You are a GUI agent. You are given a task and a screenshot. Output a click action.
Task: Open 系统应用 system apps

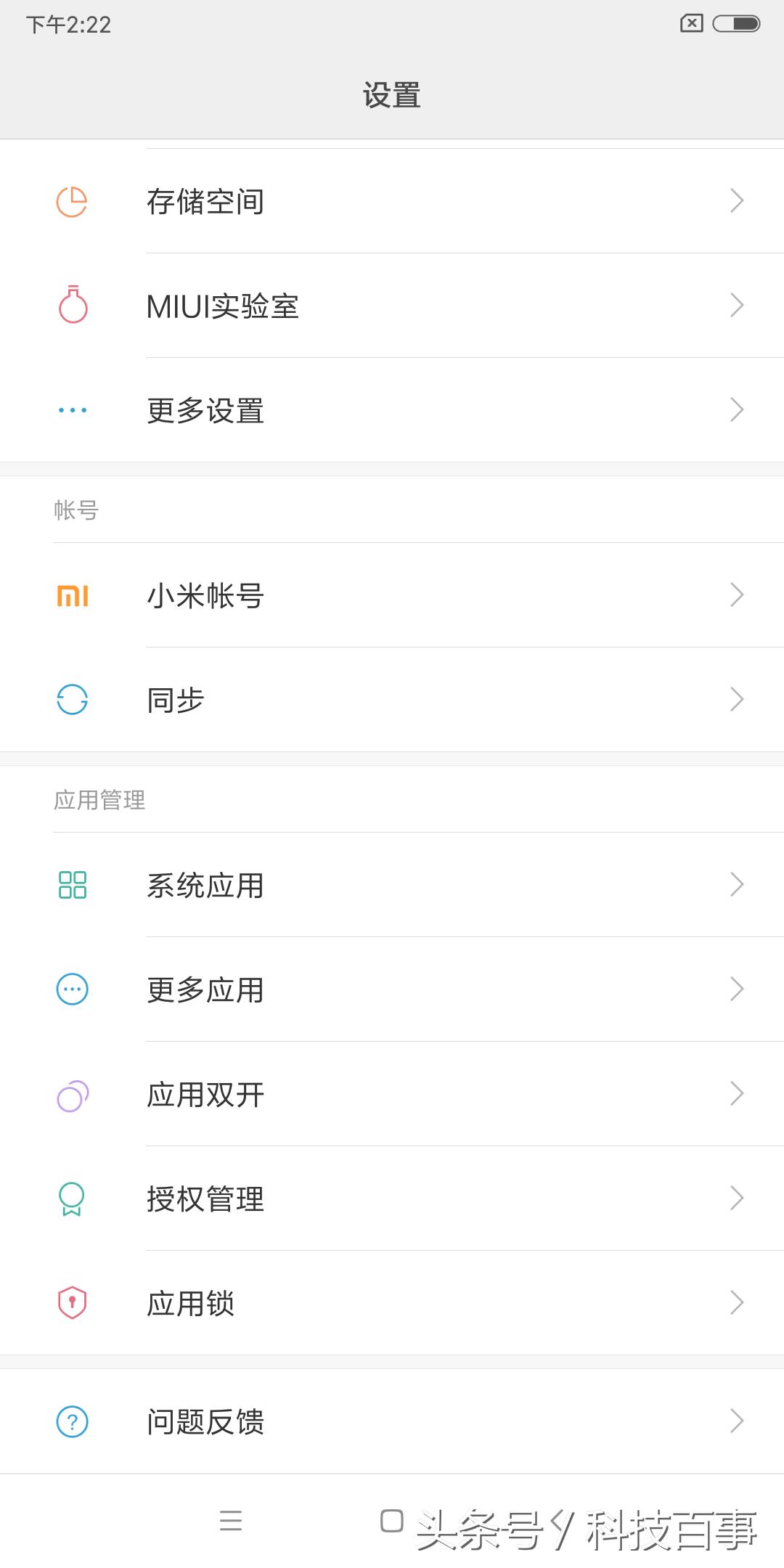tap(392, 885)
